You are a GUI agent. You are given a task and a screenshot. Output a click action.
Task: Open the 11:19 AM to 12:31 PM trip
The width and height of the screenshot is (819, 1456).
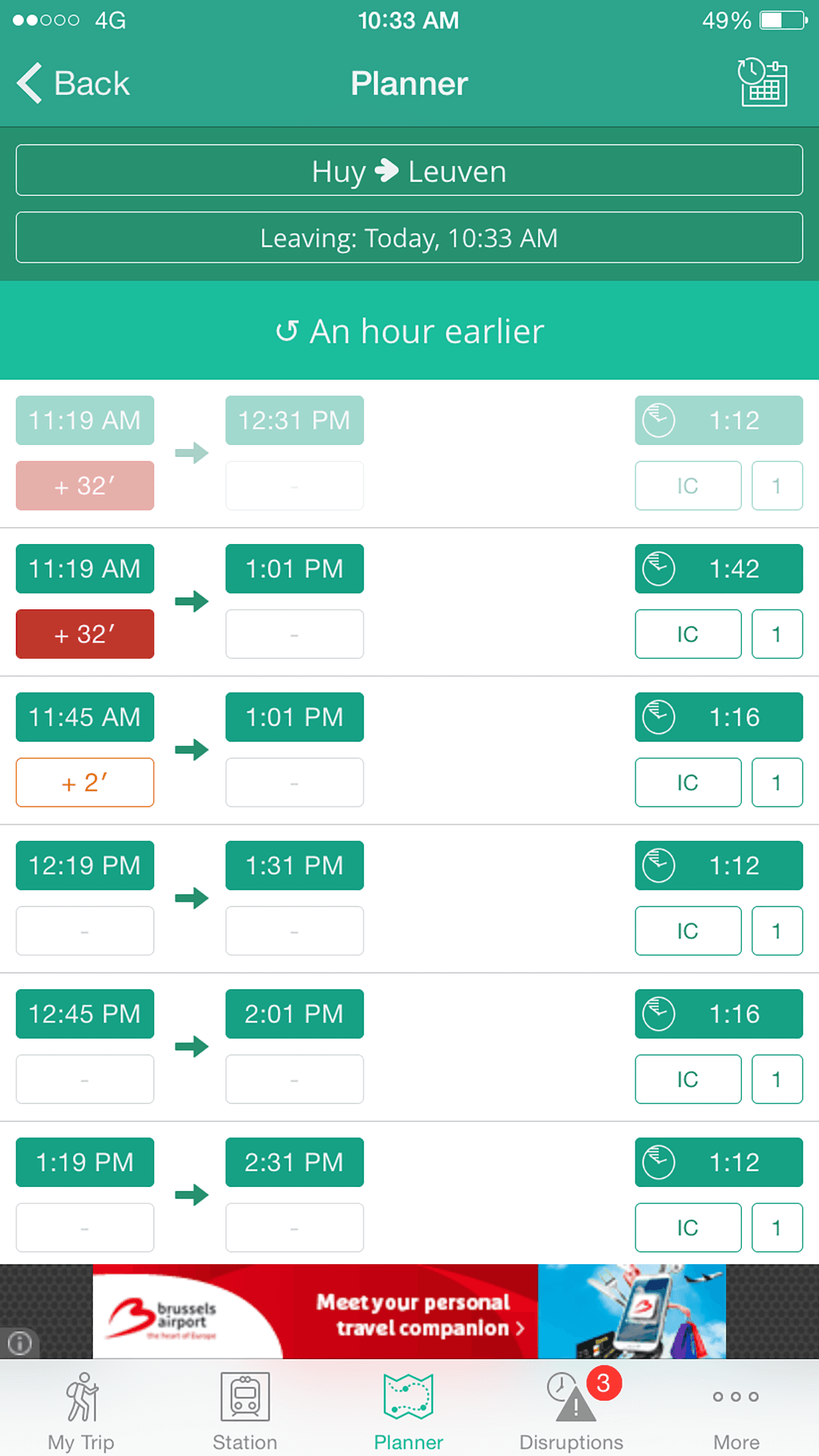[x=409, y=453]
